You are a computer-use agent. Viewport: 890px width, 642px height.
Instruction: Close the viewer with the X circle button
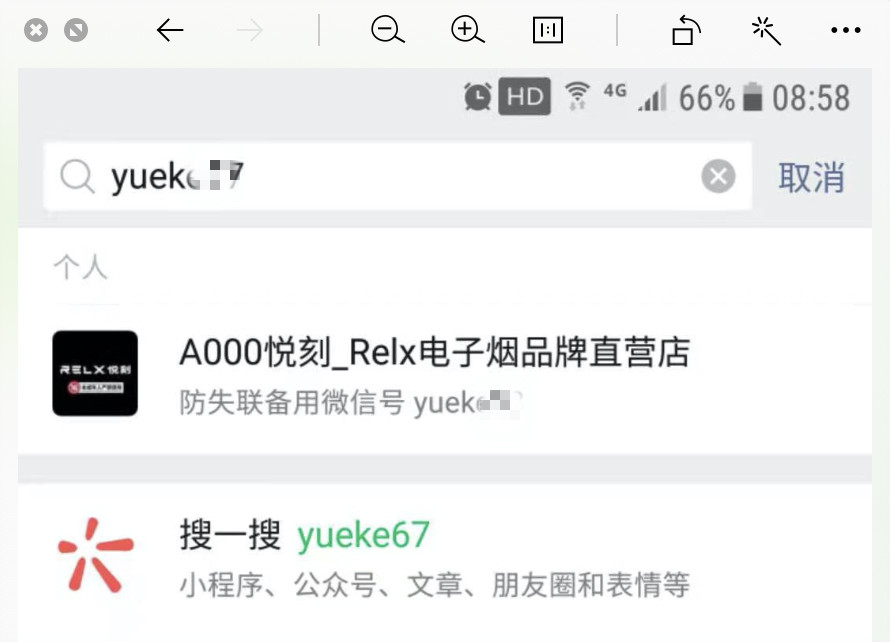click(36, 31)
